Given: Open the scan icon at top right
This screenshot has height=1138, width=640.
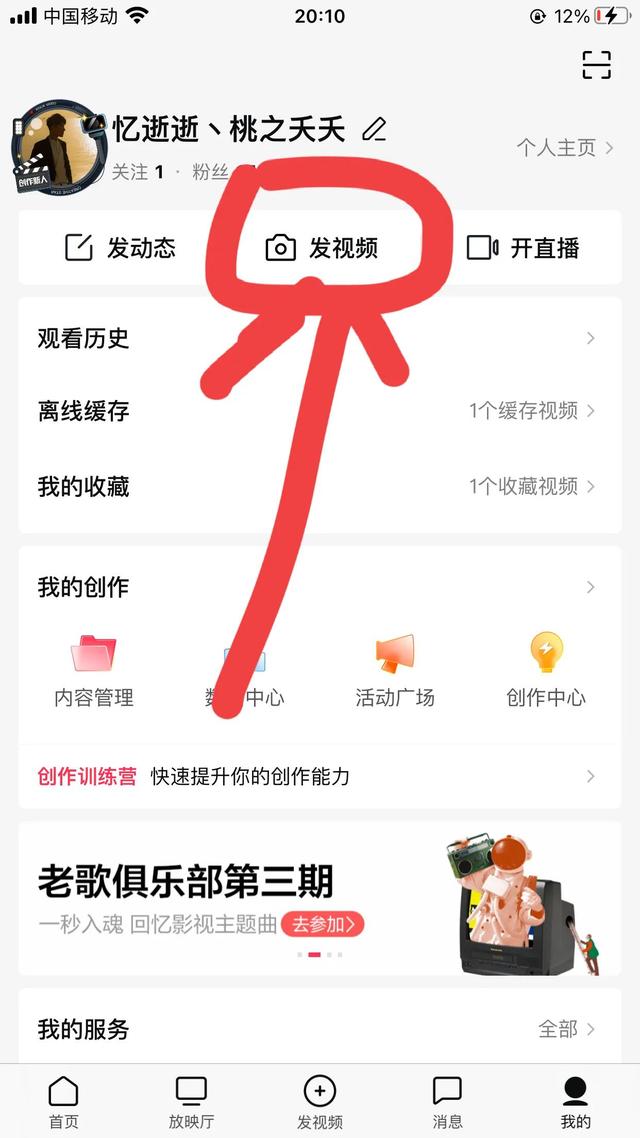Looking at the screenshot, I should (596, 65).
